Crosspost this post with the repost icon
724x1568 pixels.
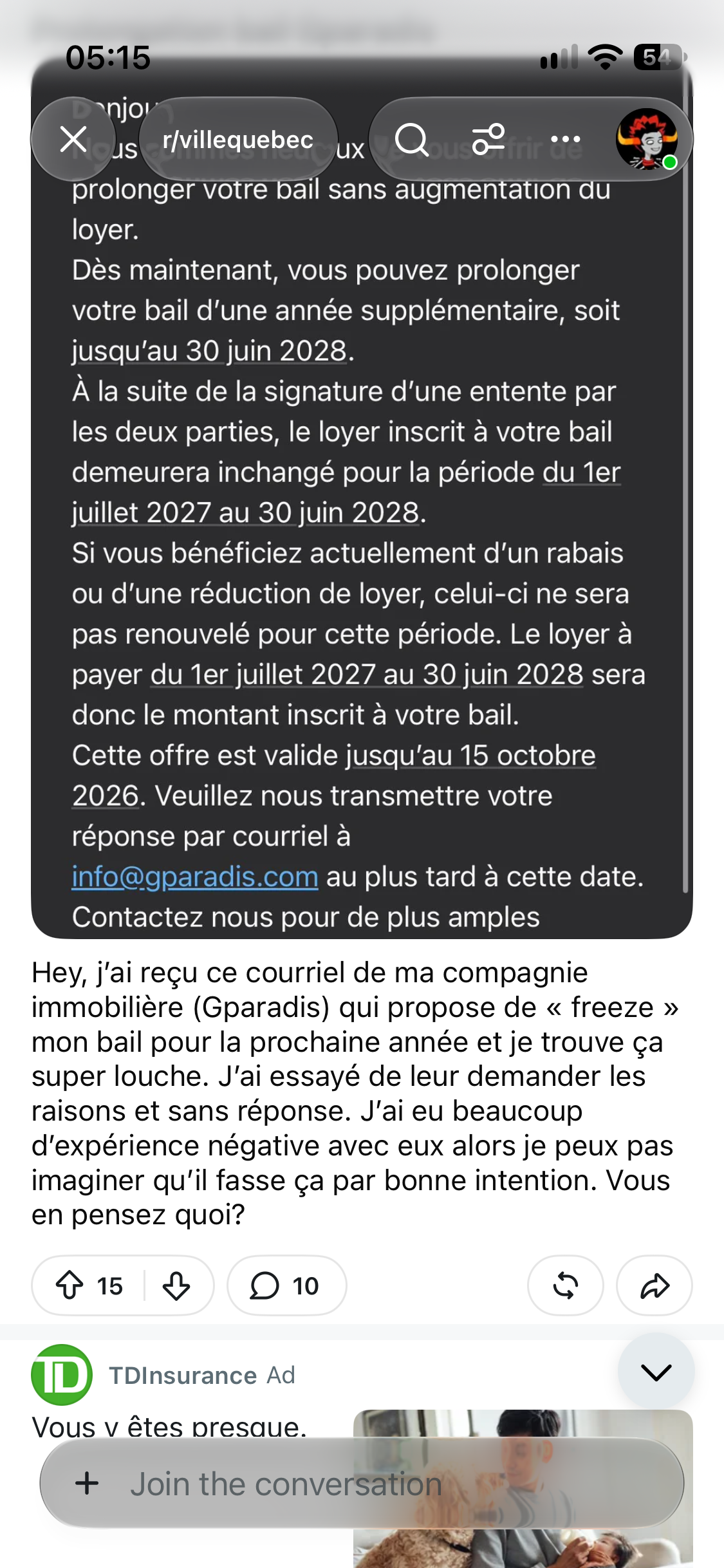tap(566, 1285)
